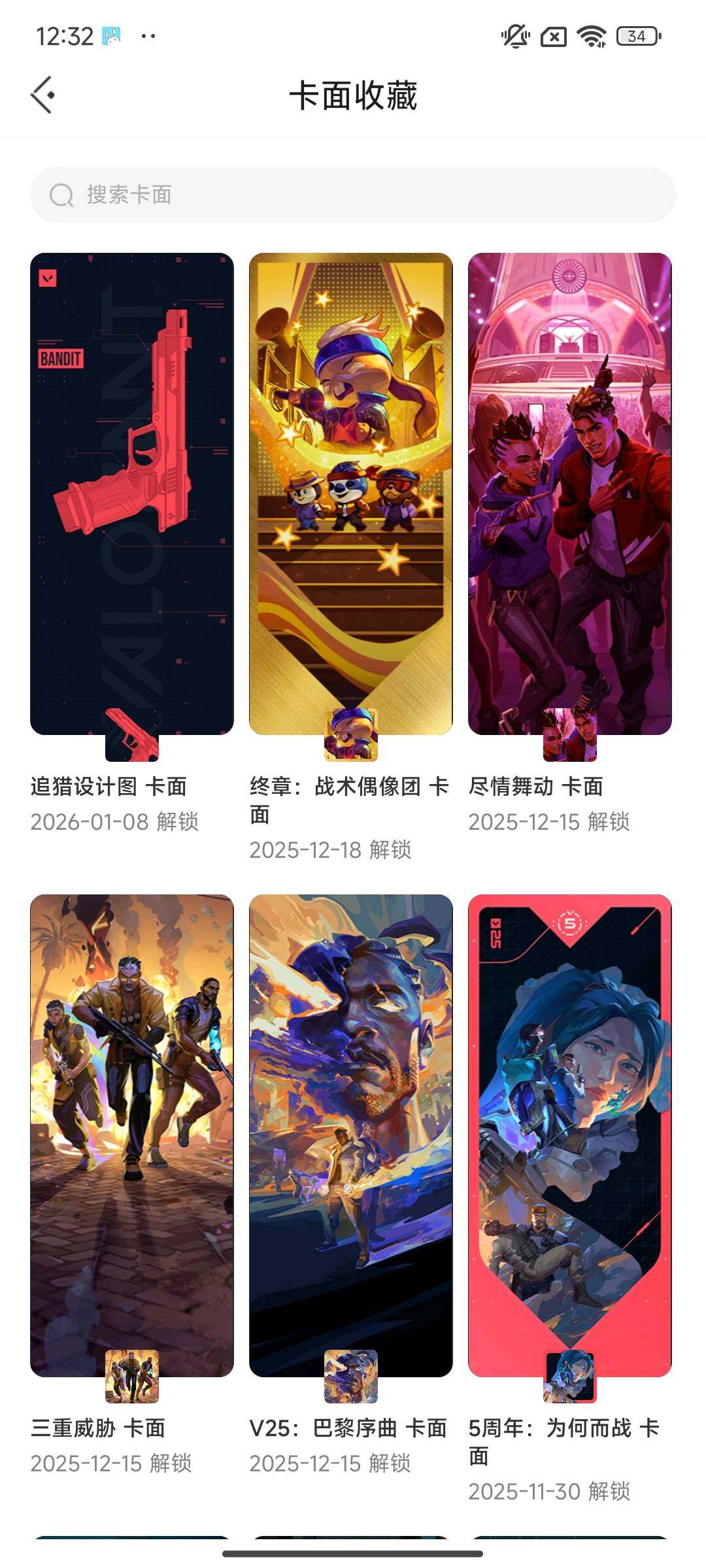706x1568 pixels.
Task: Show the V25：巴黎序曲 卡面 card
Action: point(351,1135)
